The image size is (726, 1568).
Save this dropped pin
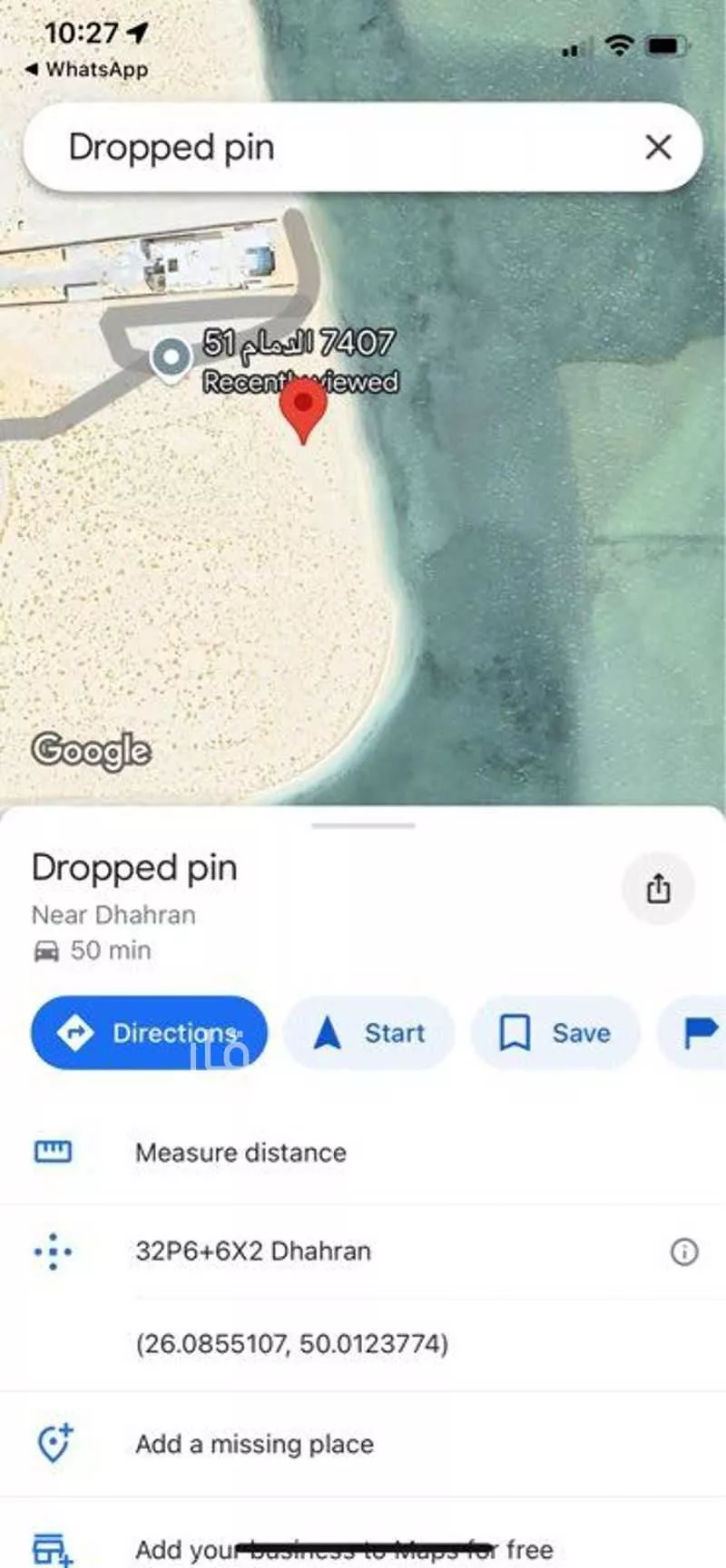tap(555, 1033)
